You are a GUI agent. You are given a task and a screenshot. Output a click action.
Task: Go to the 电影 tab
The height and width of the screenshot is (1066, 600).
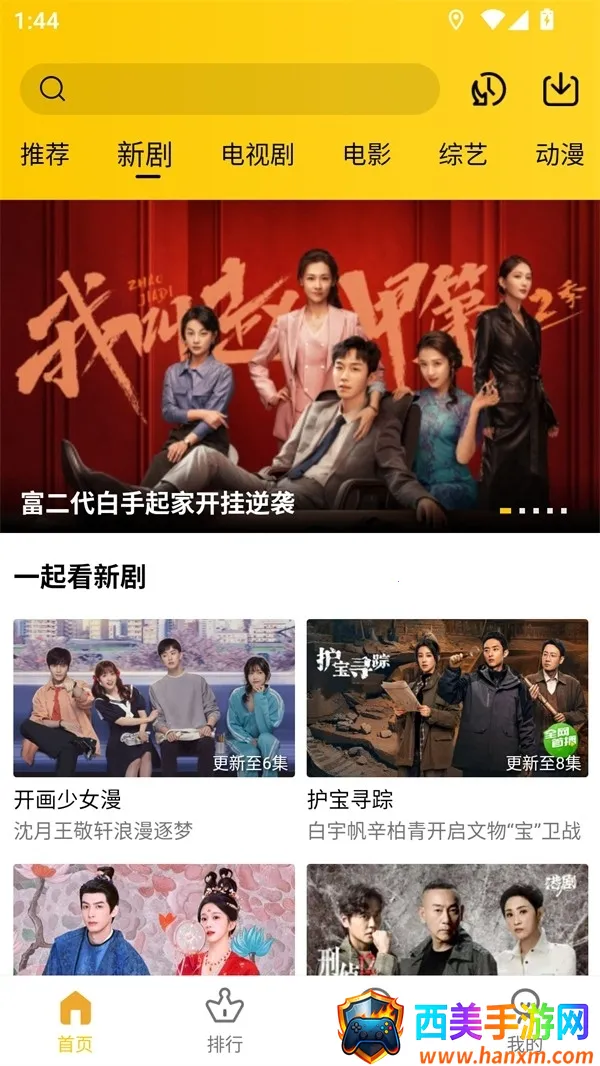[367, 154]
